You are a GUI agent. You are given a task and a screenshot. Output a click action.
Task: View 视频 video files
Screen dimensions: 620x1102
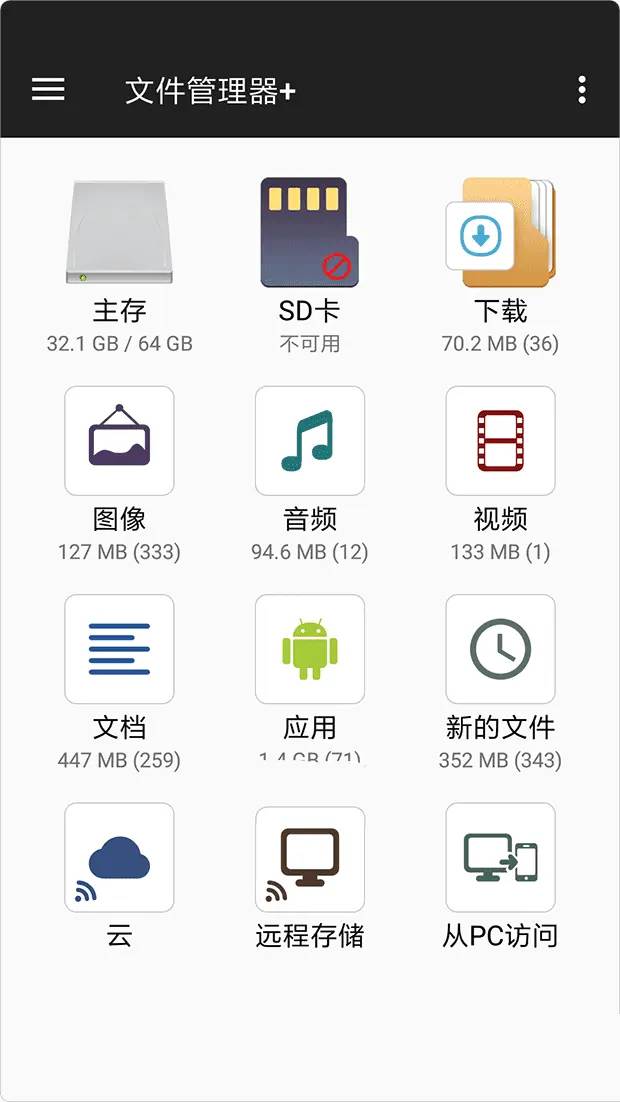click(x=500, y=441)
